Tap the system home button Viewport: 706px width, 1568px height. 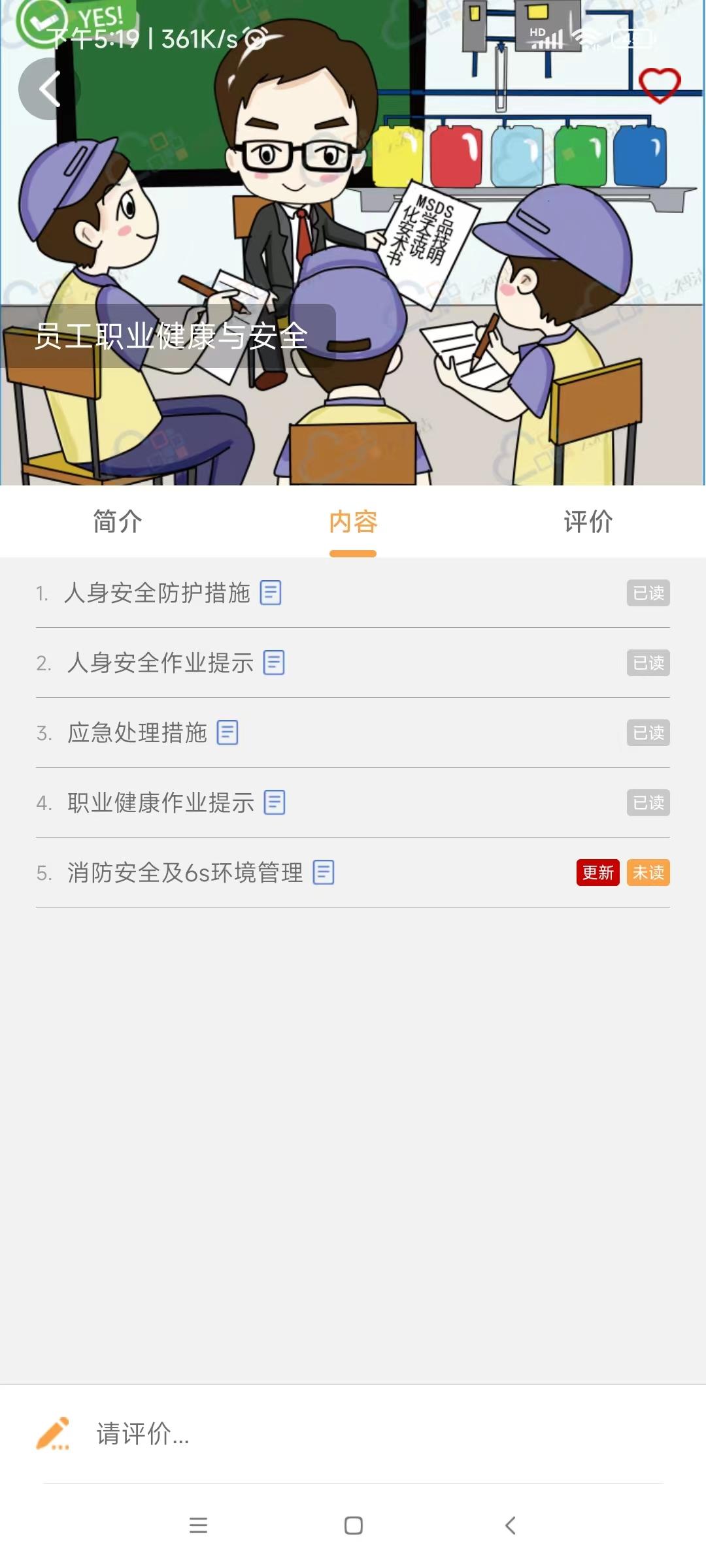353,1526
